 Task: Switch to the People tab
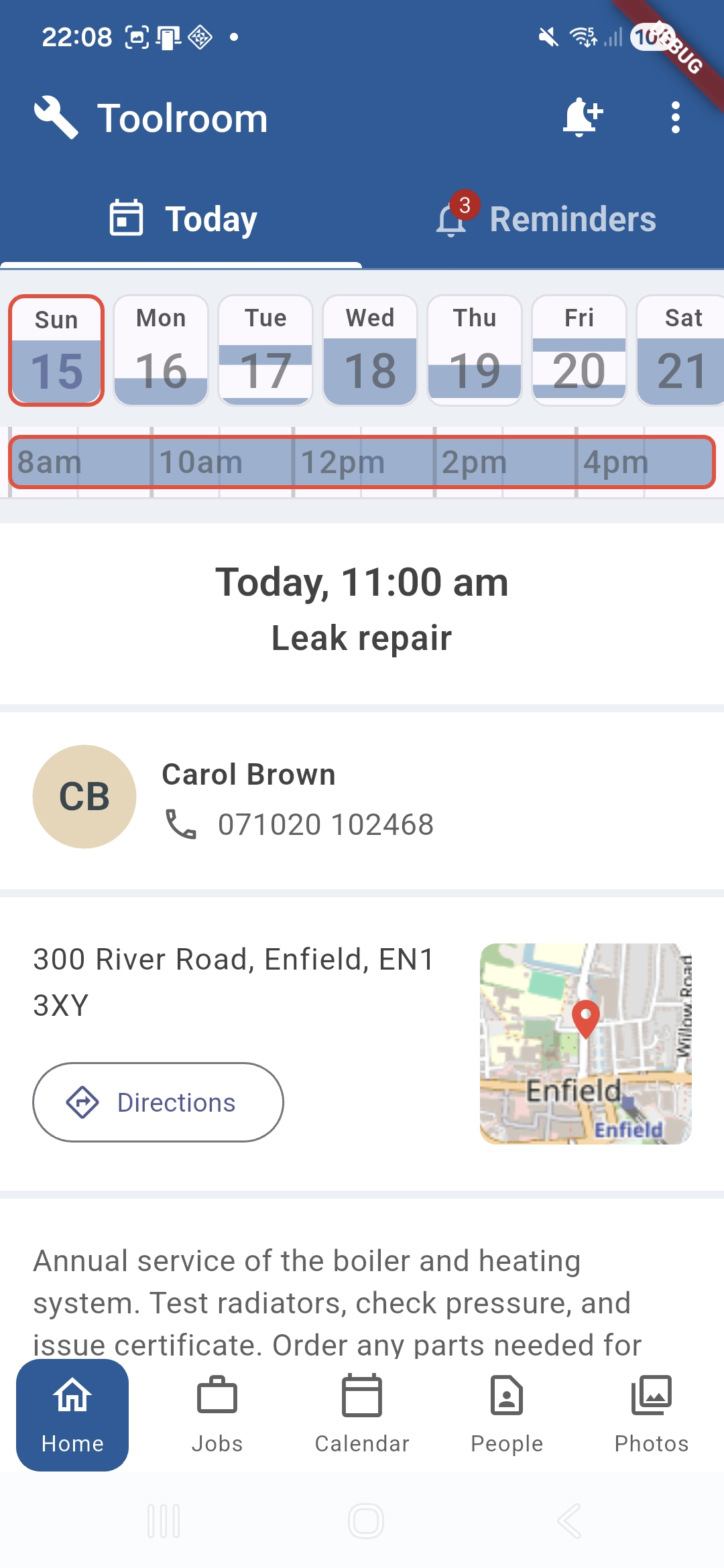pos(507,1414)
